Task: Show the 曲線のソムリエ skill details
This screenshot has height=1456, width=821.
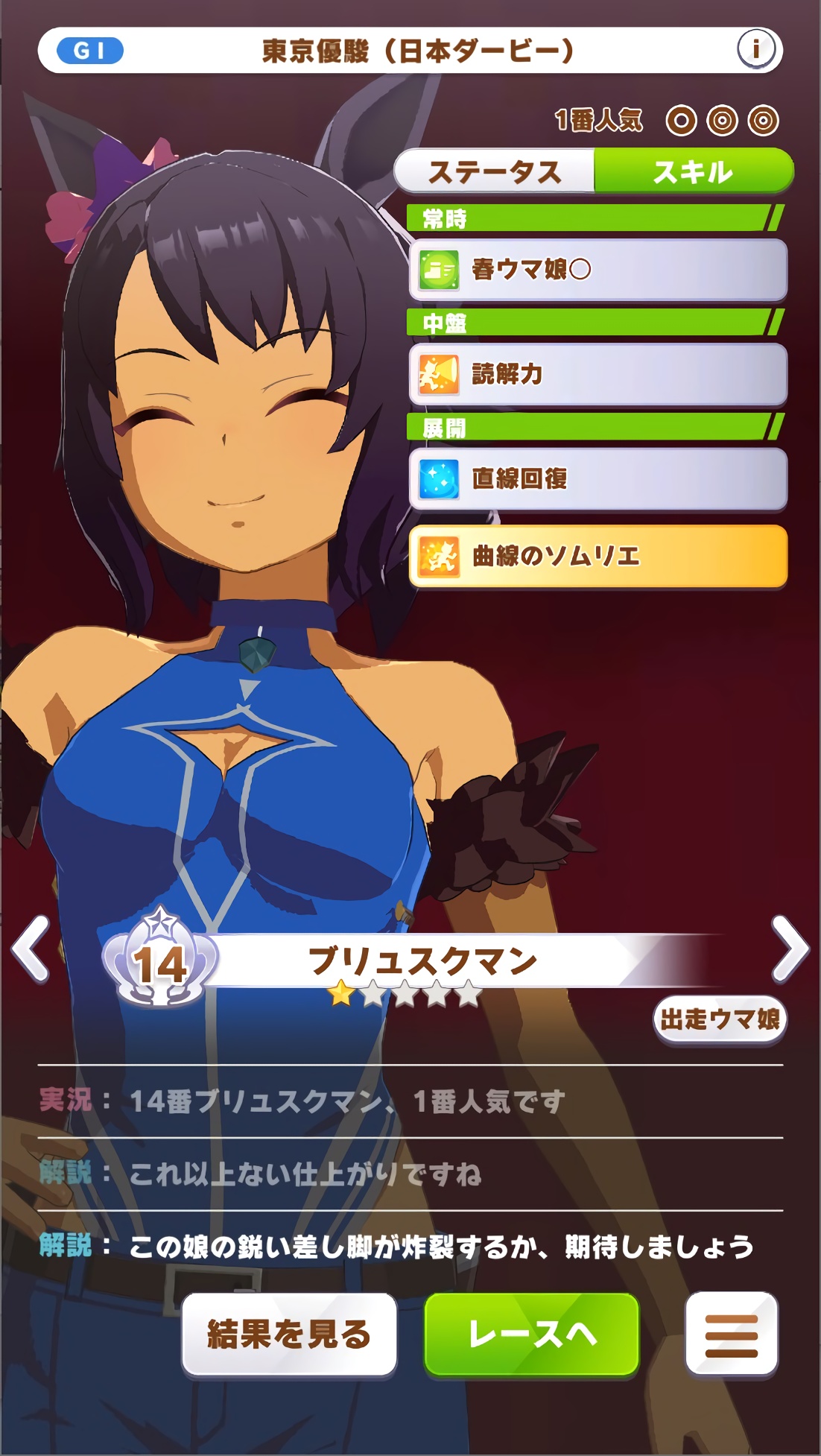Action: tap(597, 556)
